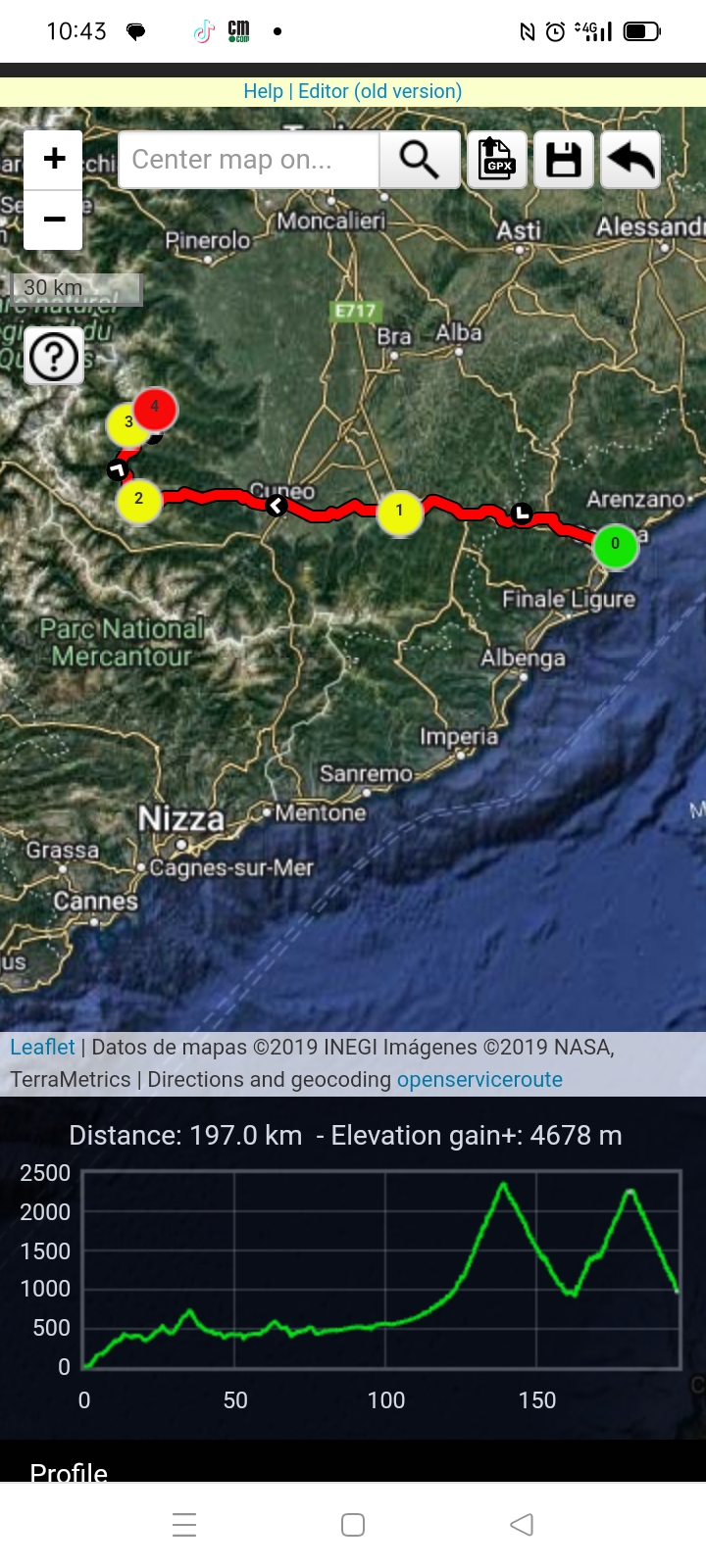Load a GPX file
This screenshot has width=706, height=1568.
(x=497, y=160)
